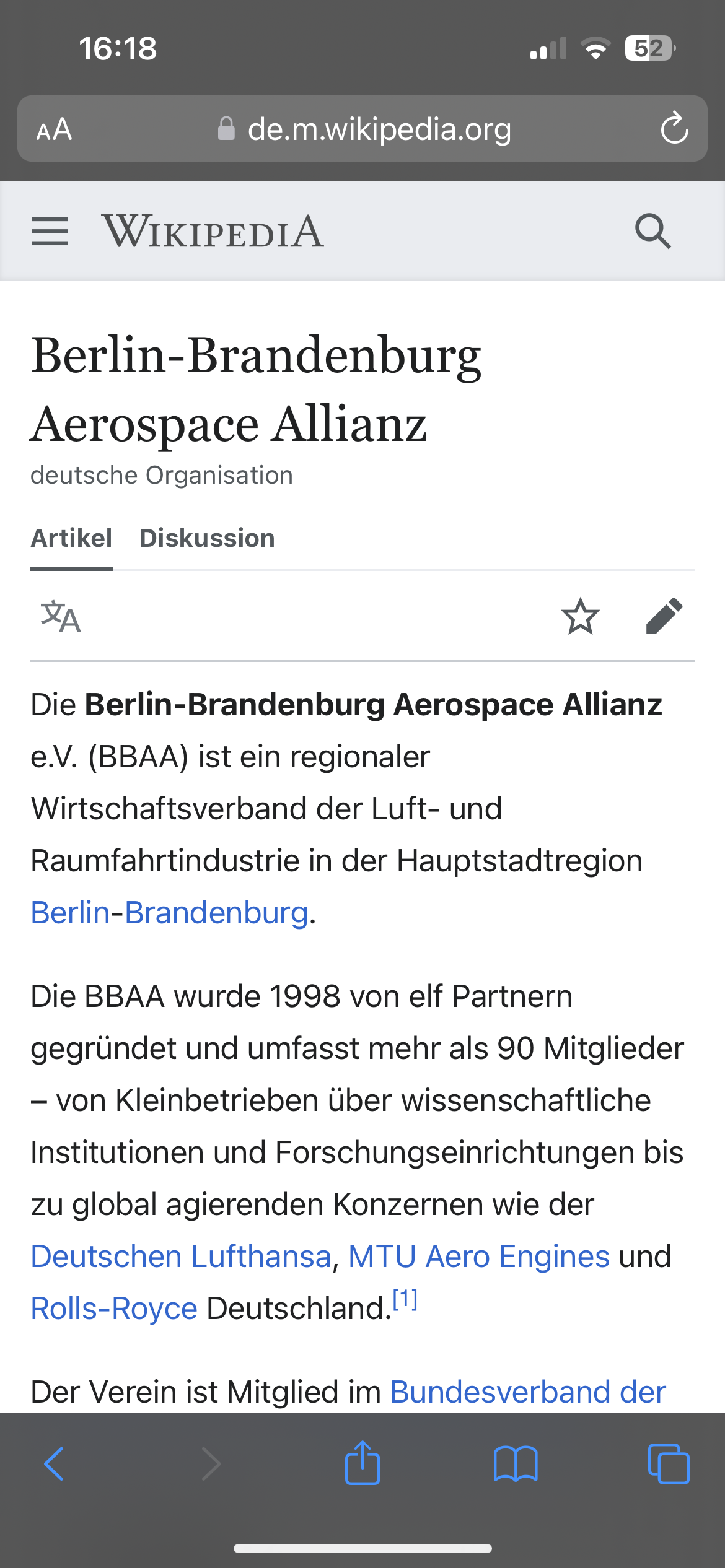Viewport: 725px width, 1568px height.
Task: Tap the Safari address bar
Action: click(x=362, y=129)
